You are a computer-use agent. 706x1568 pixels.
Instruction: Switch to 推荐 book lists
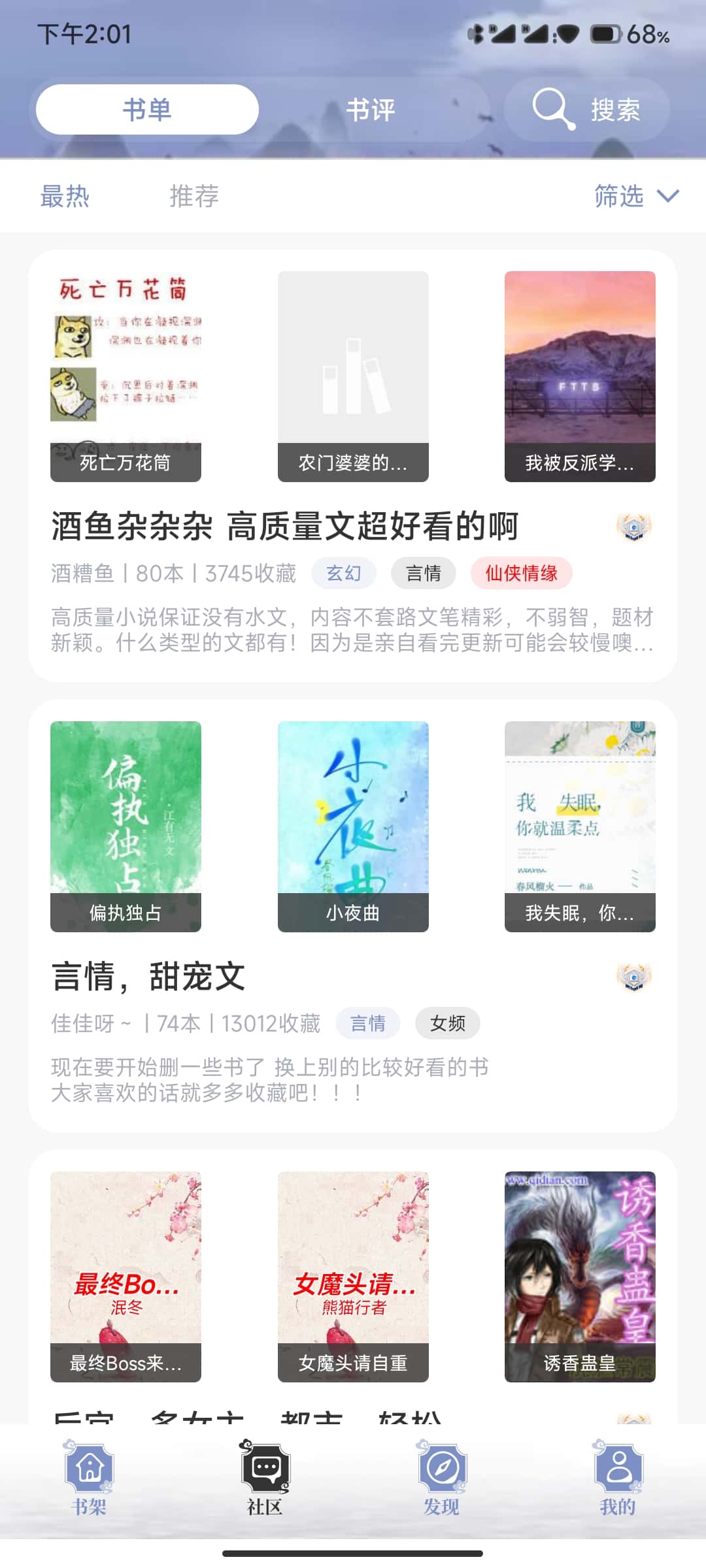tap(194, 196)
